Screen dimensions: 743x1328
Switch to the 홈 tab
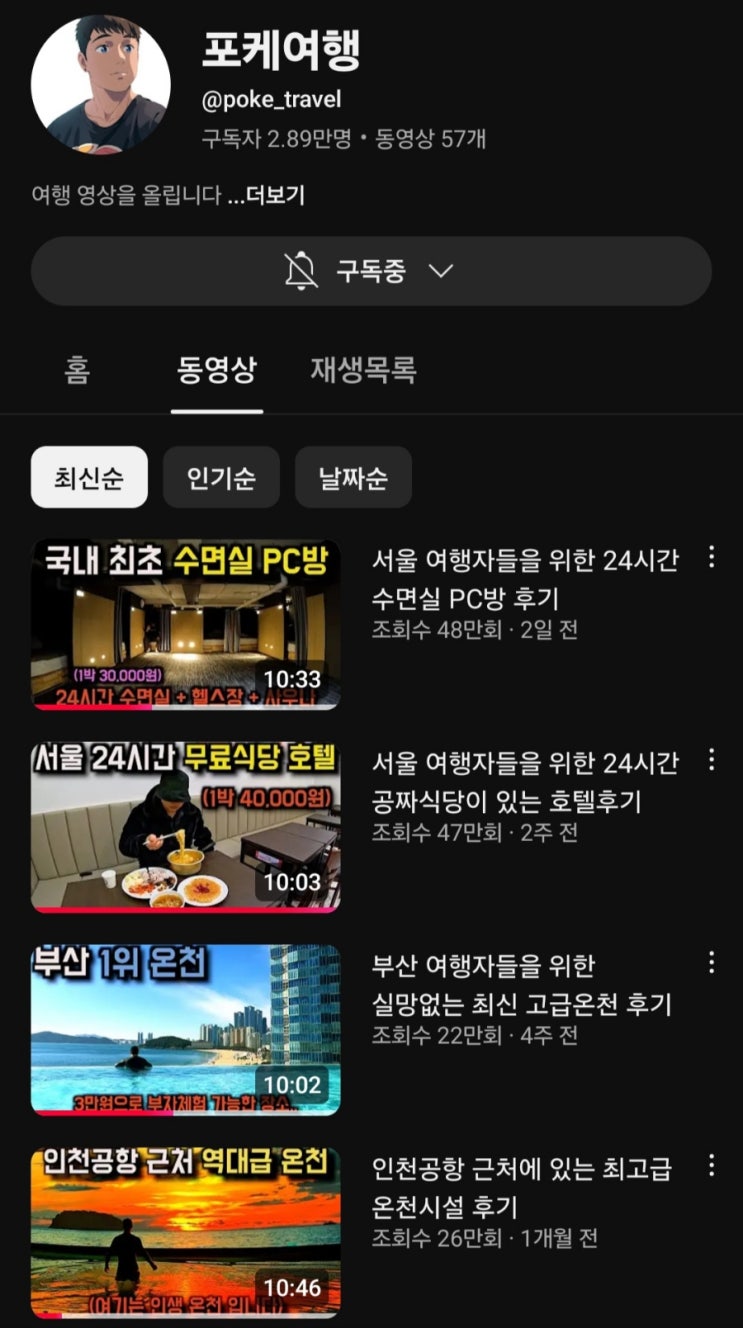[77, 371]
